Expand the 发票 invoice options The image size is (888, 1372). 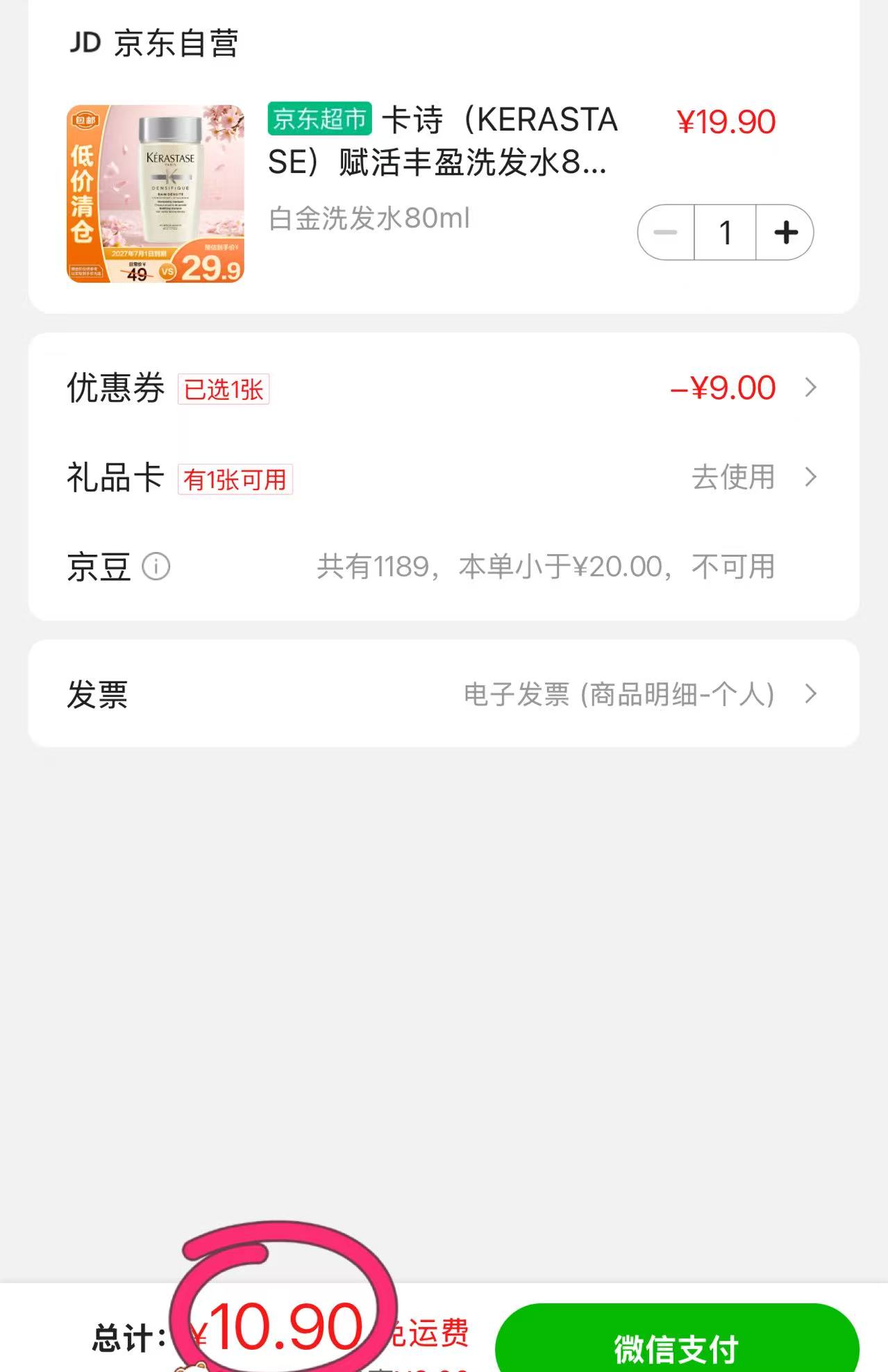pos(810,693)
